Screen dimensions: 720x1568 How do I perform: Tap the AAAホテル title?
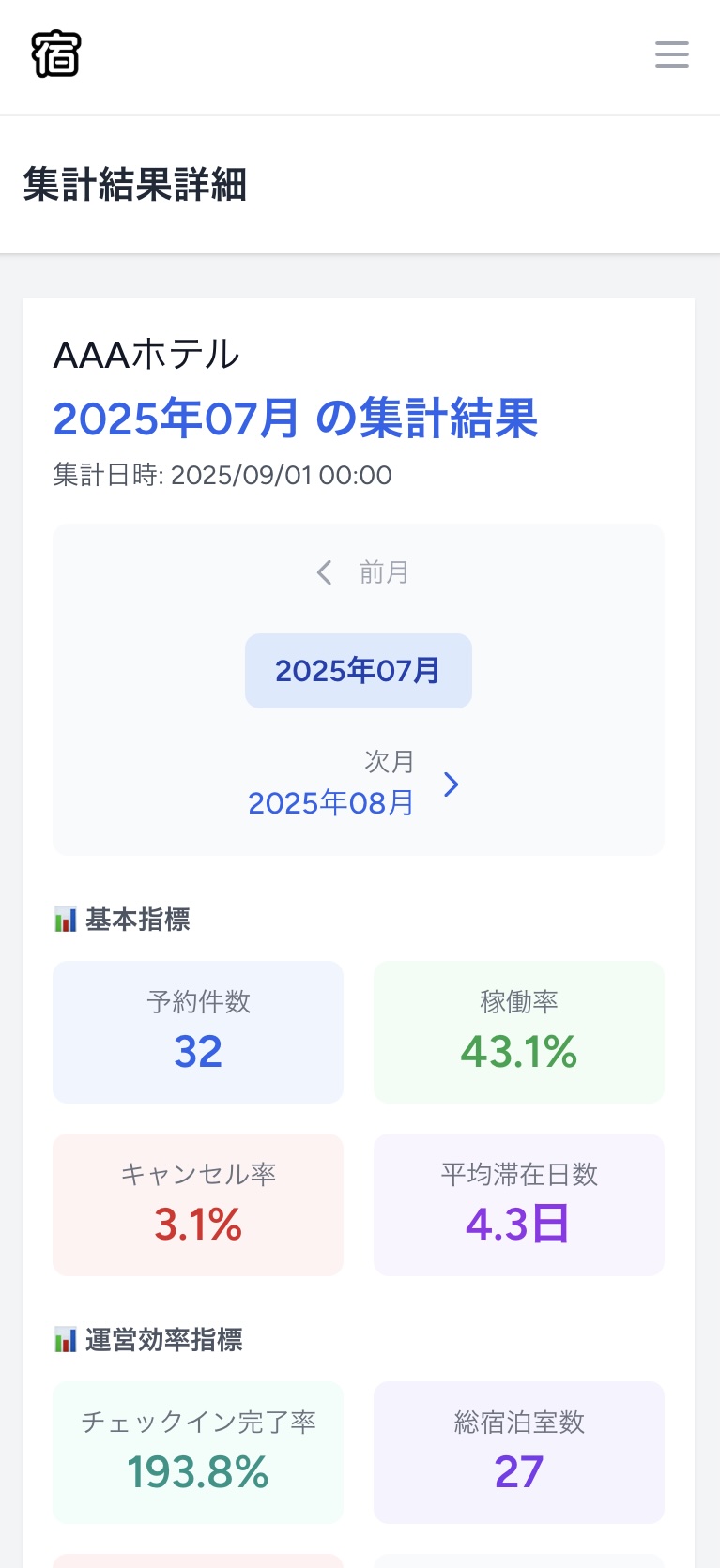coord(146,355)
